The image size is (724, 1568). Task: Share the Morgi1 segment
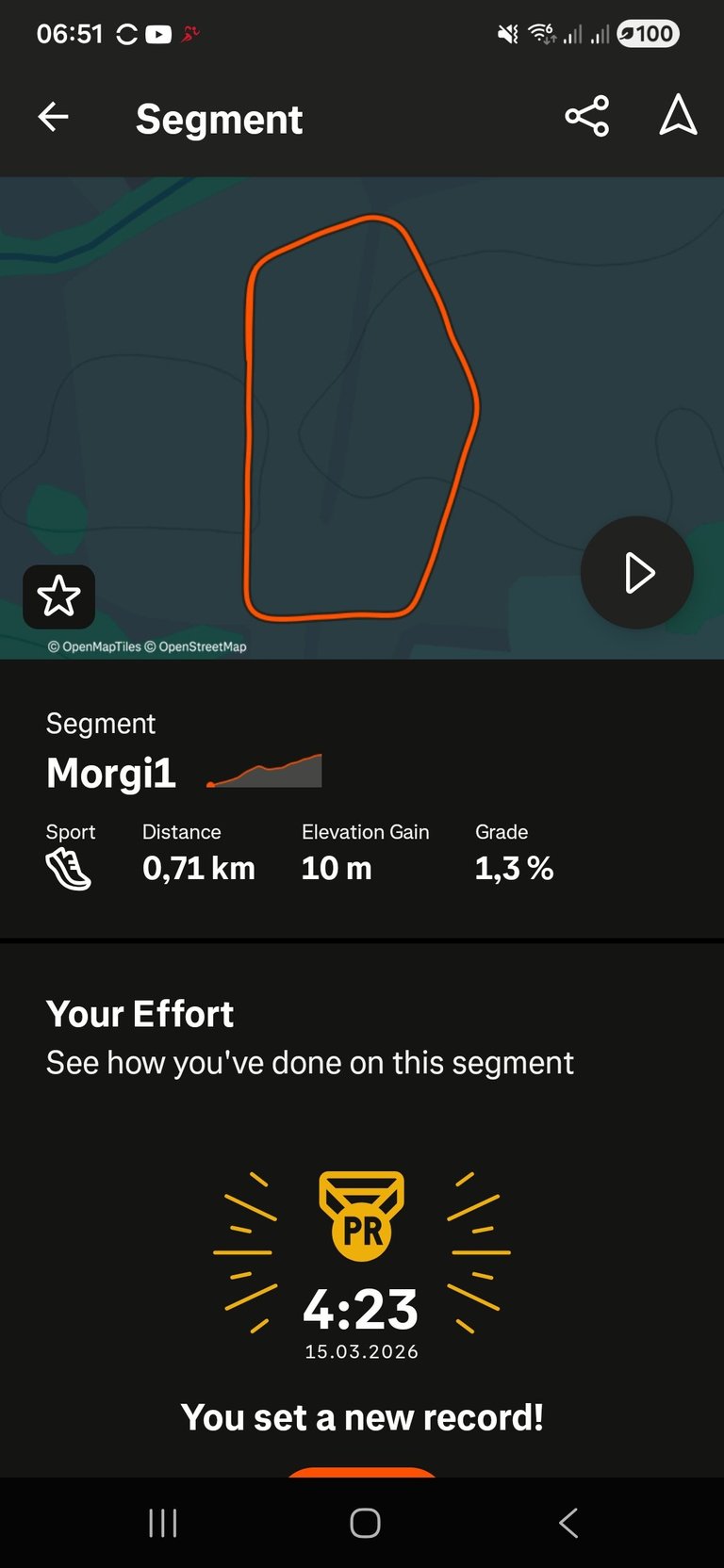[586, 117]
